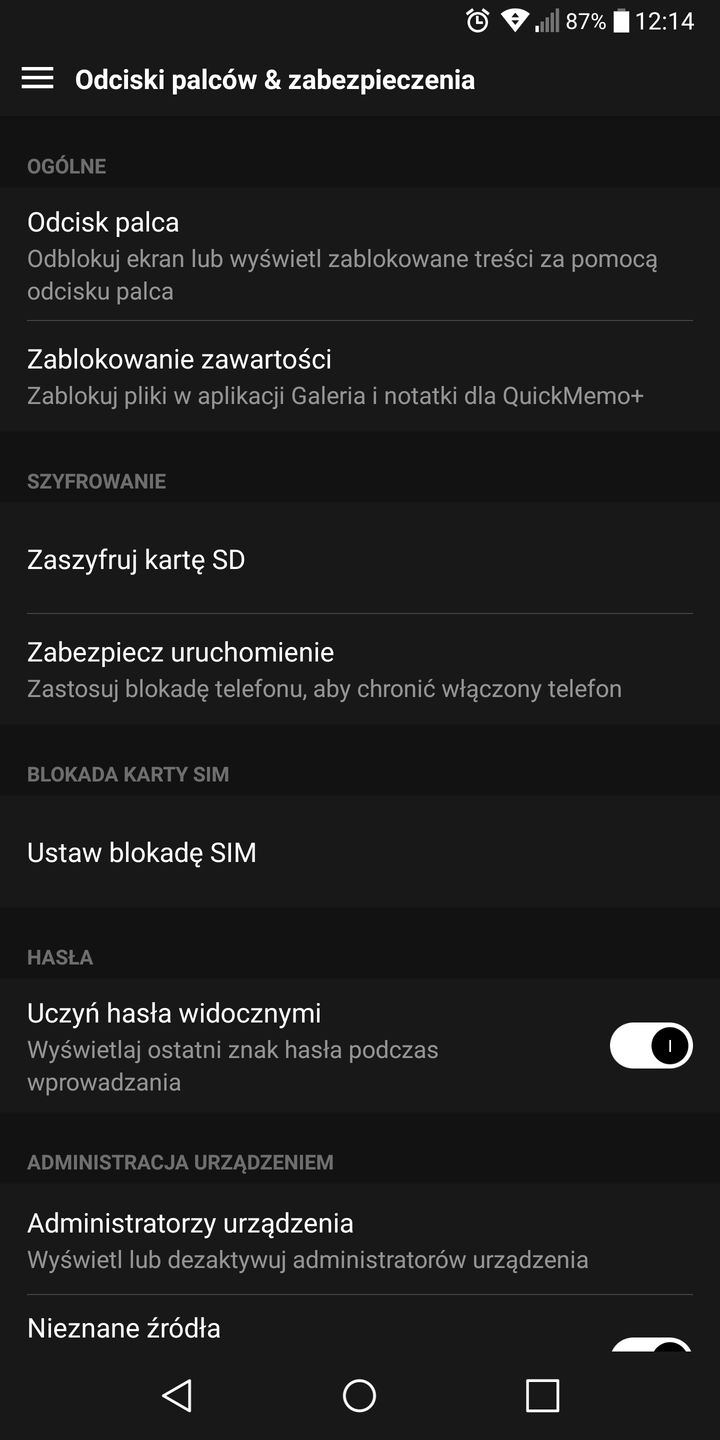Tap the 87% battery percentage text

pyautogui.click(x=585, y=20)
